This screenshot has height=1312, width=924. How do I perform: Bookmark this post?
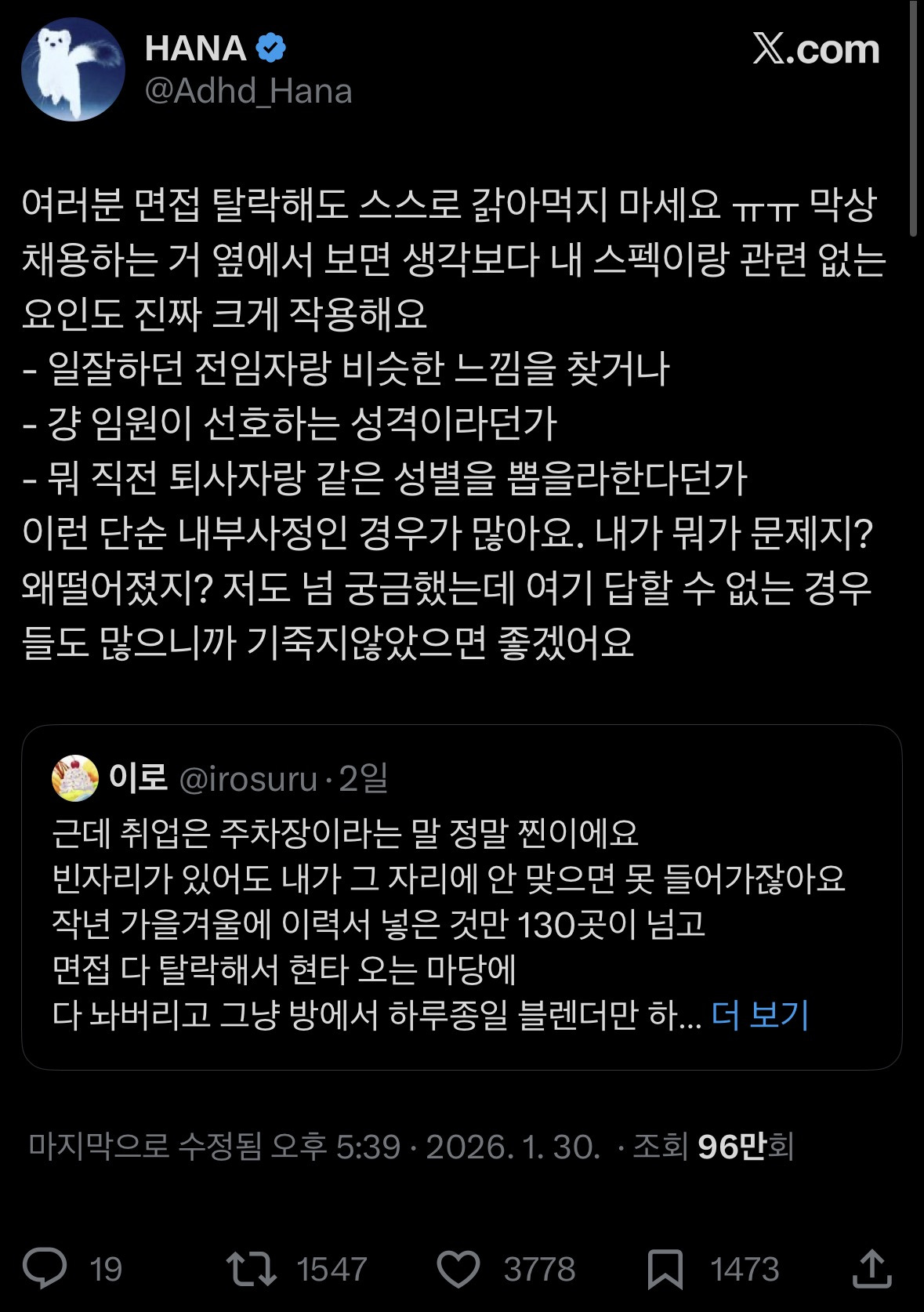[665, 1268]
